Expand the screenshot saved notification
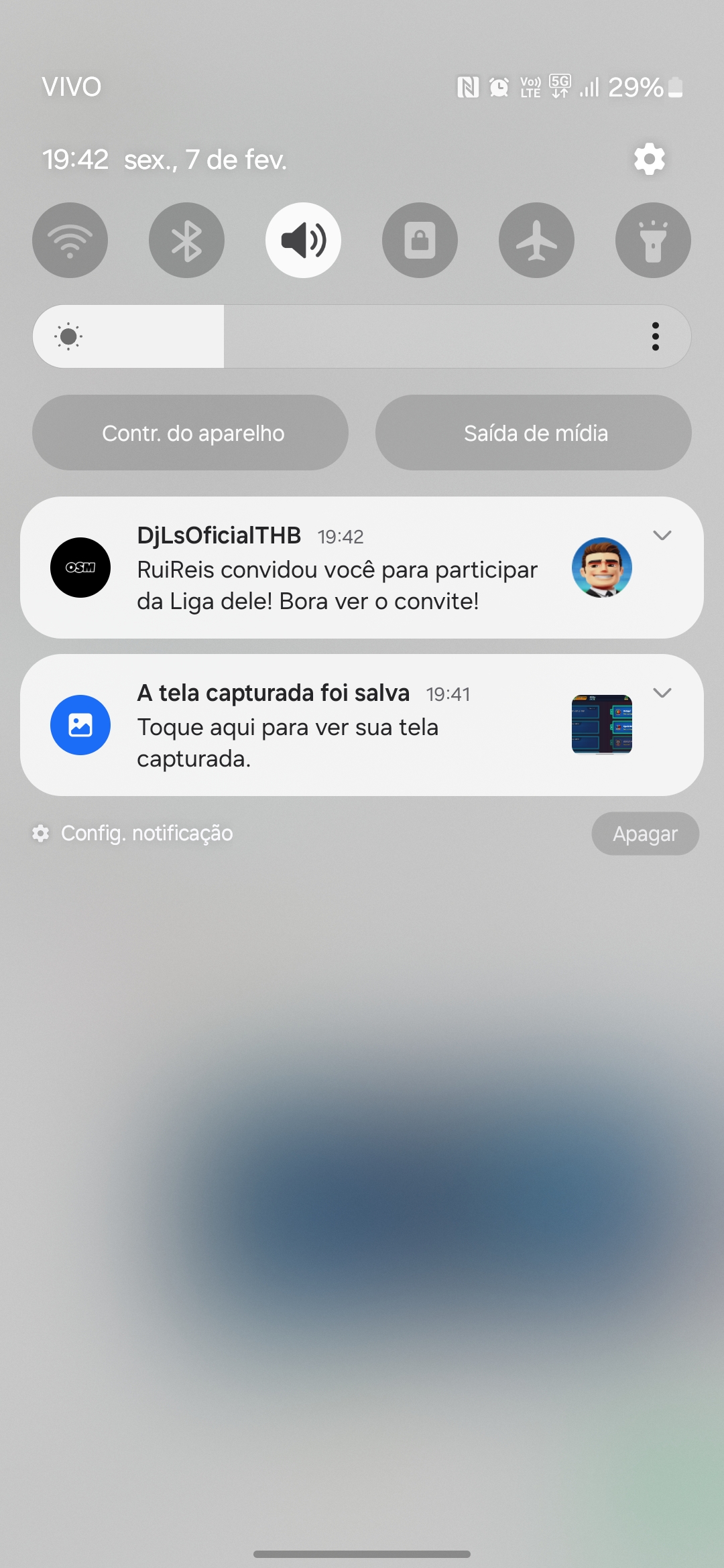Viewport: 724px width, 1568px height. click(x=662, y=693)
